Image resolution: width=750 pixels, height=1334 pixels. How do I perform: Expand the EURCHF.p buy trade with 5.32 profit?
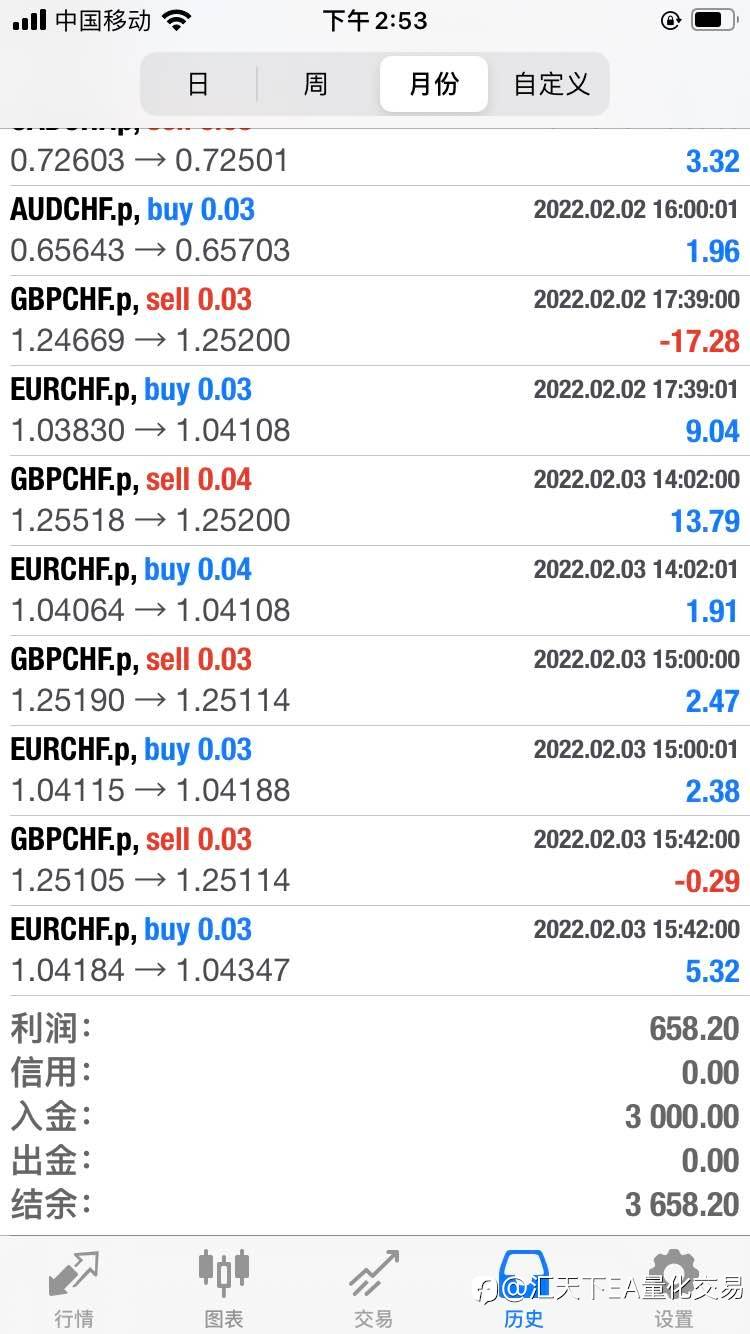(x=375, y=951)
